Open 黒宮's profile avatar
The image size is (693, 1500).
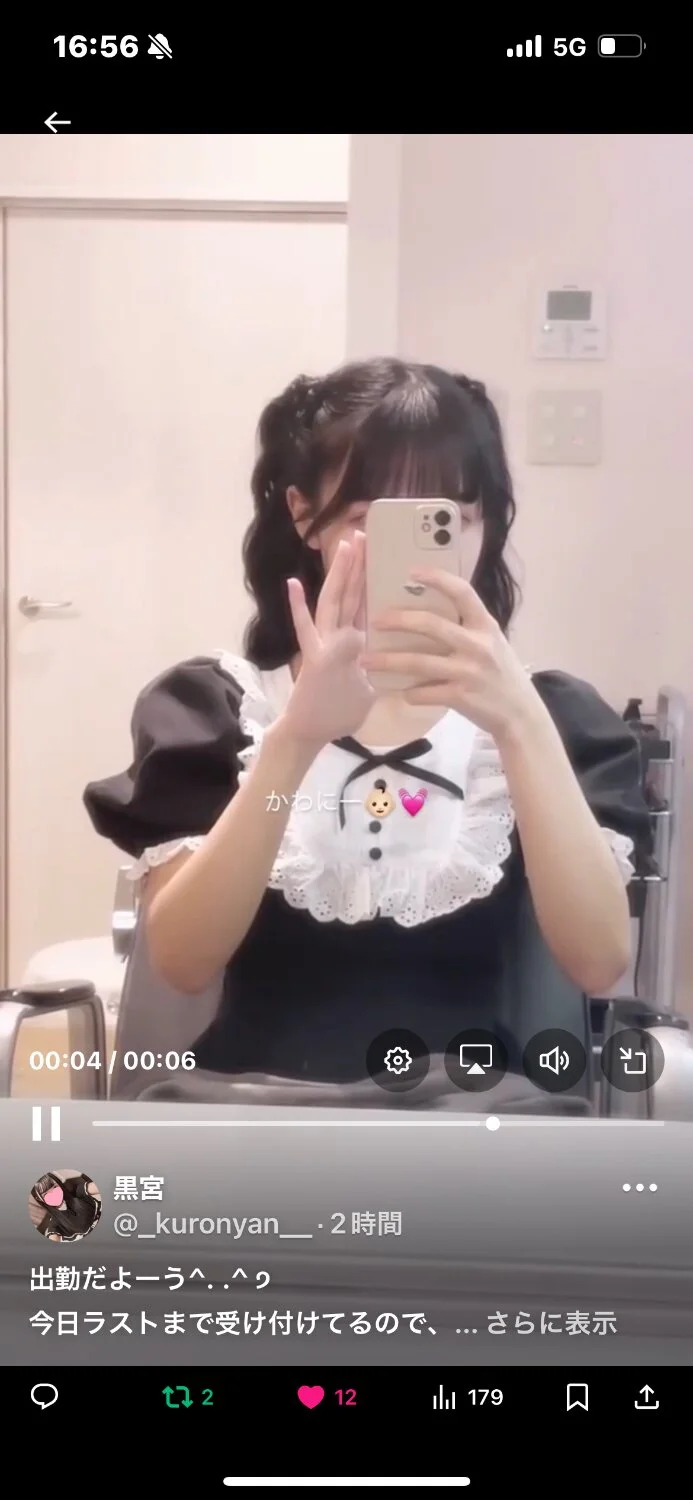click(x=65, y=1205)
